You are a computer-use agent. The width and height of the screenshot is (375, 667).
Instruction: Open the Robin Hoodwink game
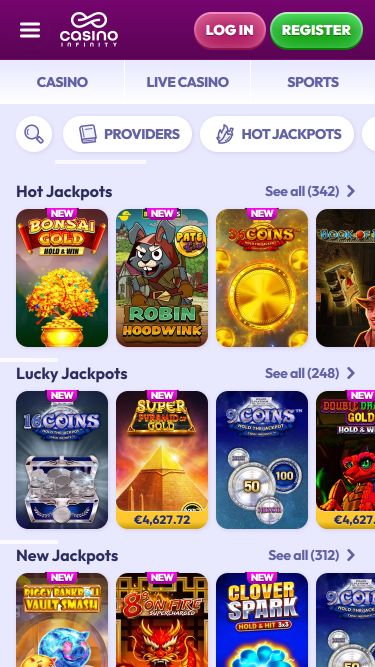tap(162, 277)
